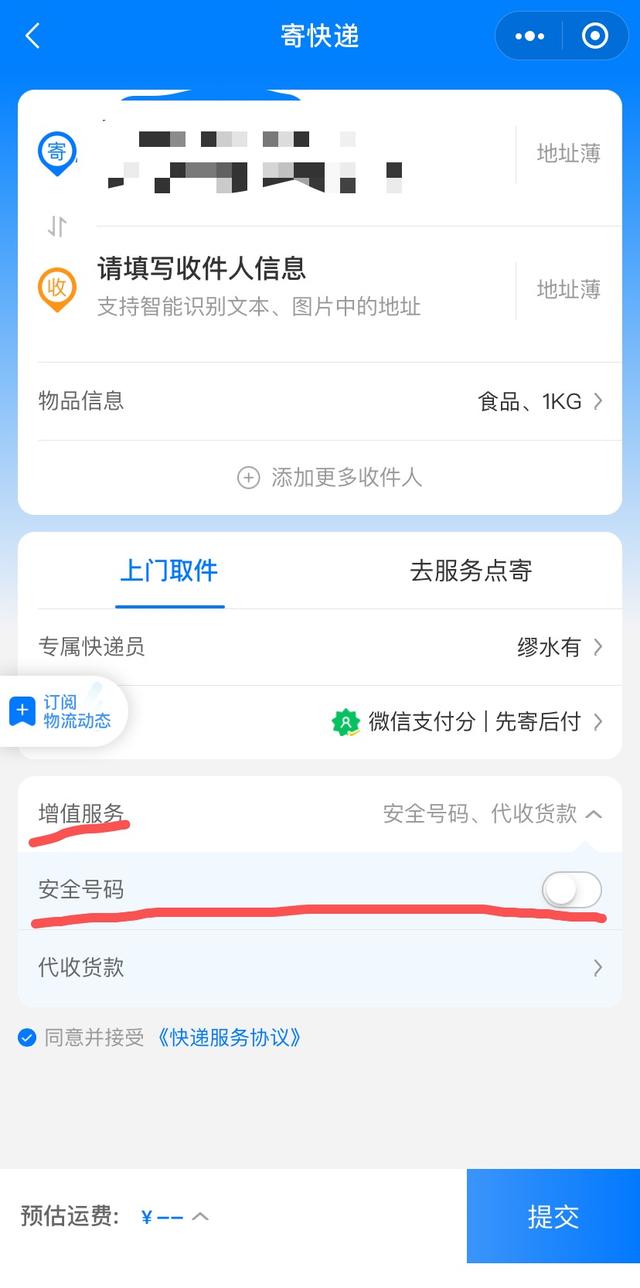Enable the 安全号码 switch
The width and height of the screenshot is (640, 1288).
click(571, 890)
